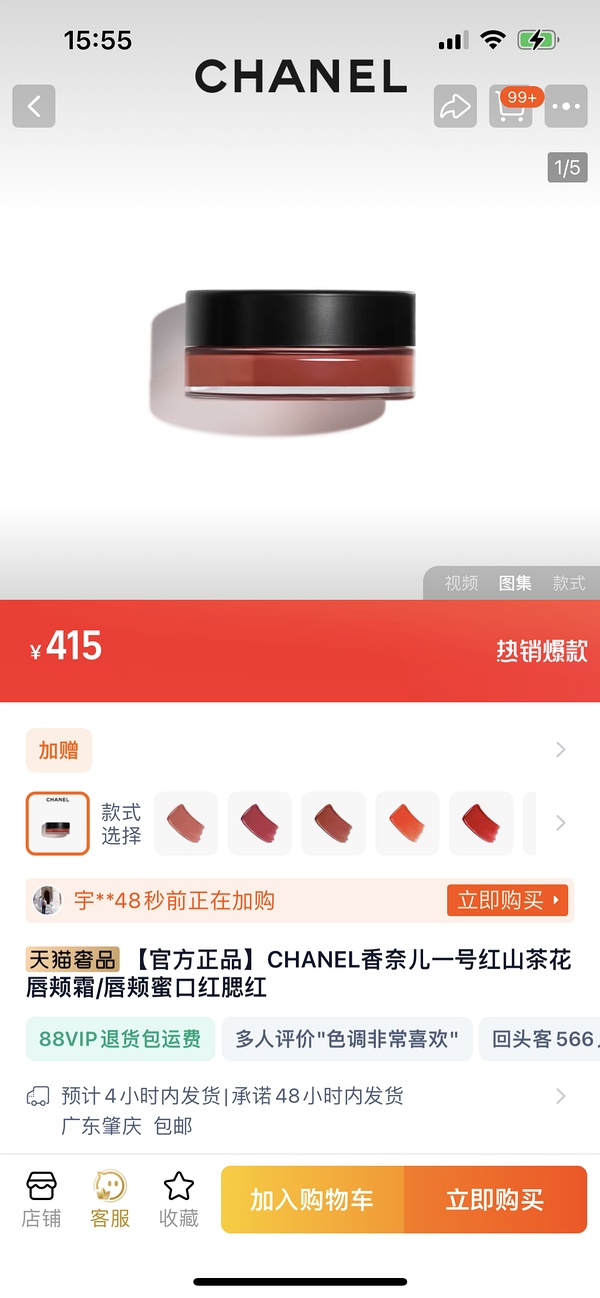The height and width of the screenshot is (1298, 600).
Task: Tap 立即购买 in the buyer notification banner
Action: [510, 900]
